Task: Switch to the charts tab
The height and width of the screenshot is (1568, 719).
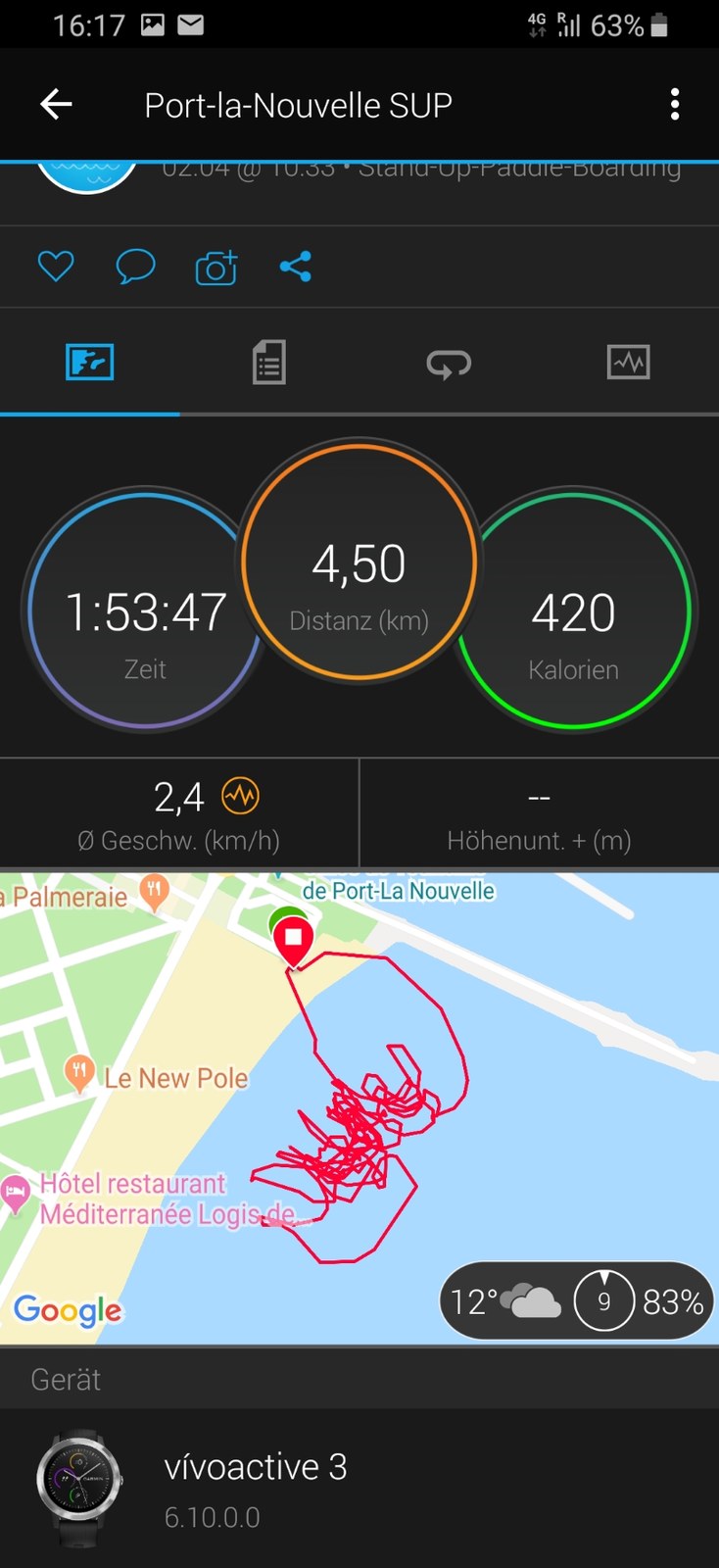Action: pyautogui.click(x=629, y=363)
